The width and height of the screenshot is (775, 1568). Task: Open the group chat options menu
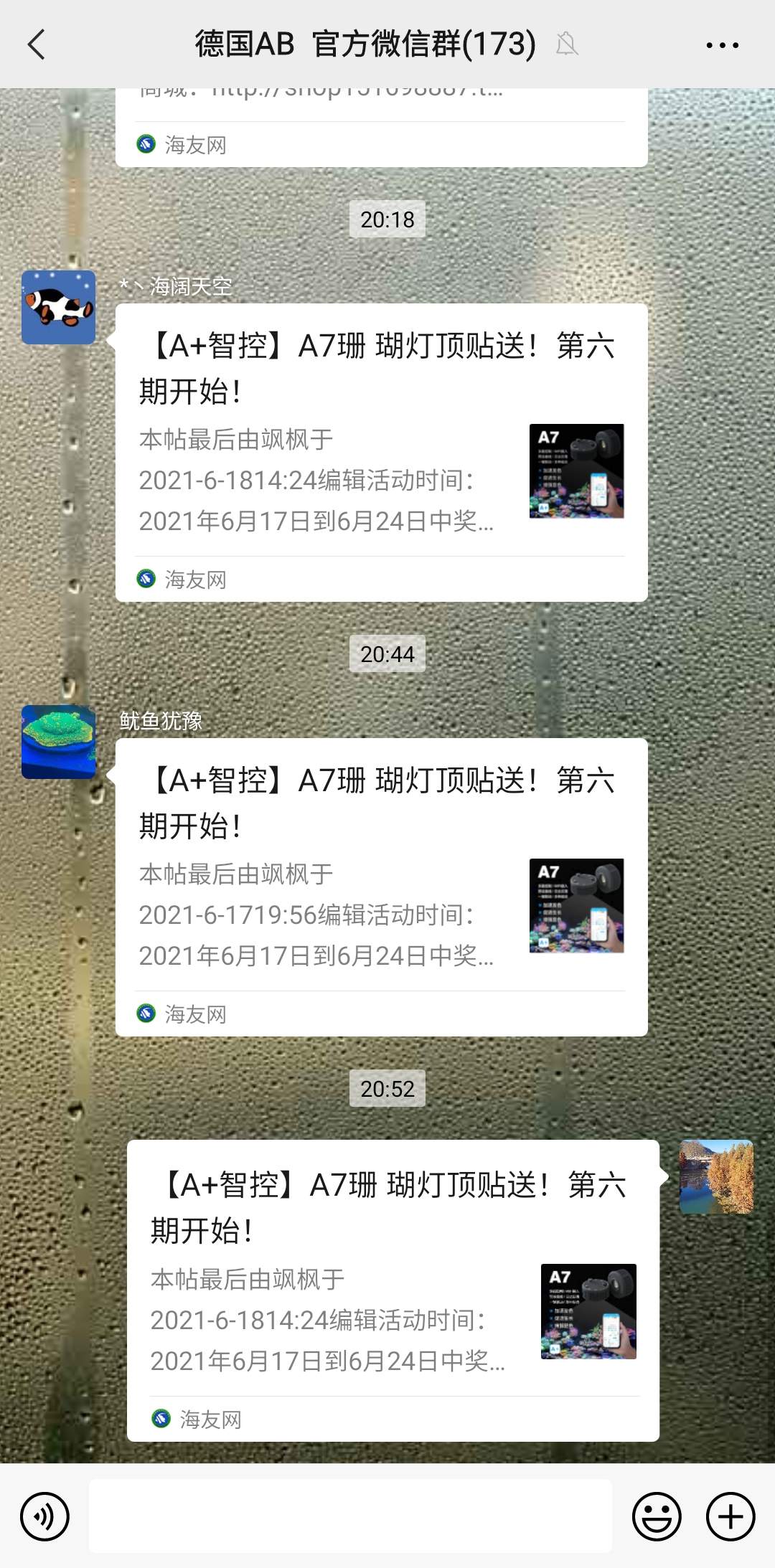[722, 44]
